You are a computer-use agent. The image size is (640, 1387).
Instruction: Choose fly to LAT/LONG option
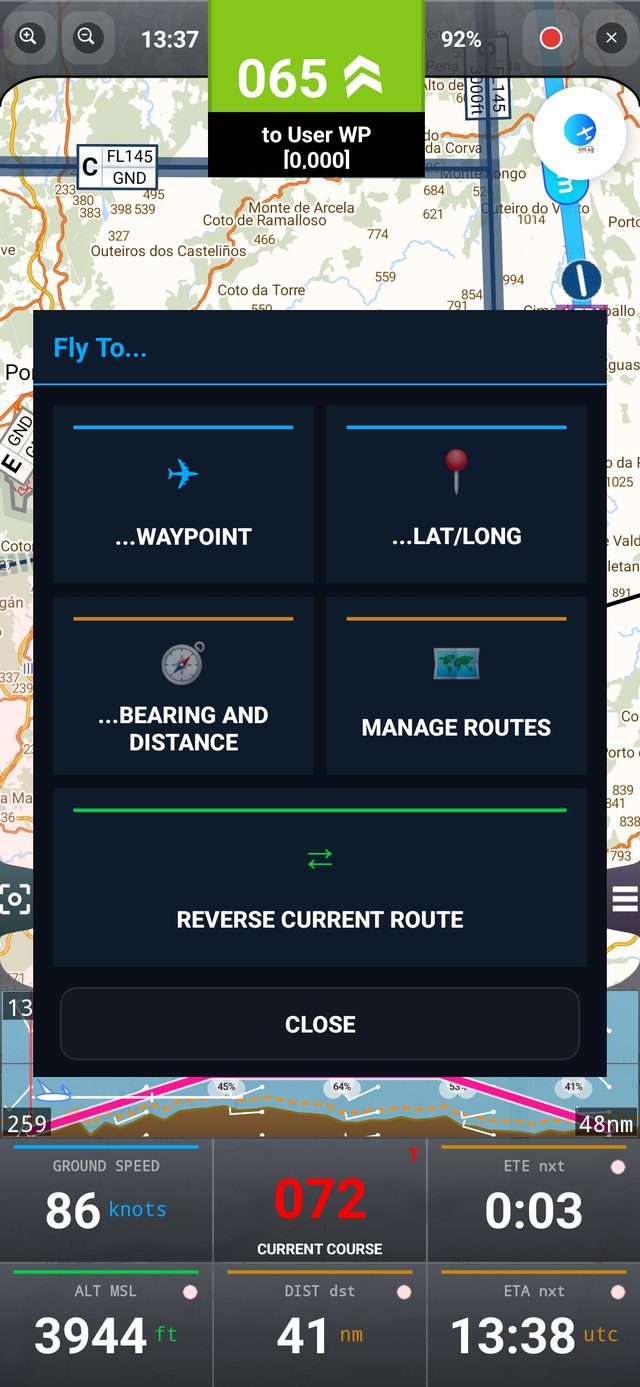(x=457, y=494)
